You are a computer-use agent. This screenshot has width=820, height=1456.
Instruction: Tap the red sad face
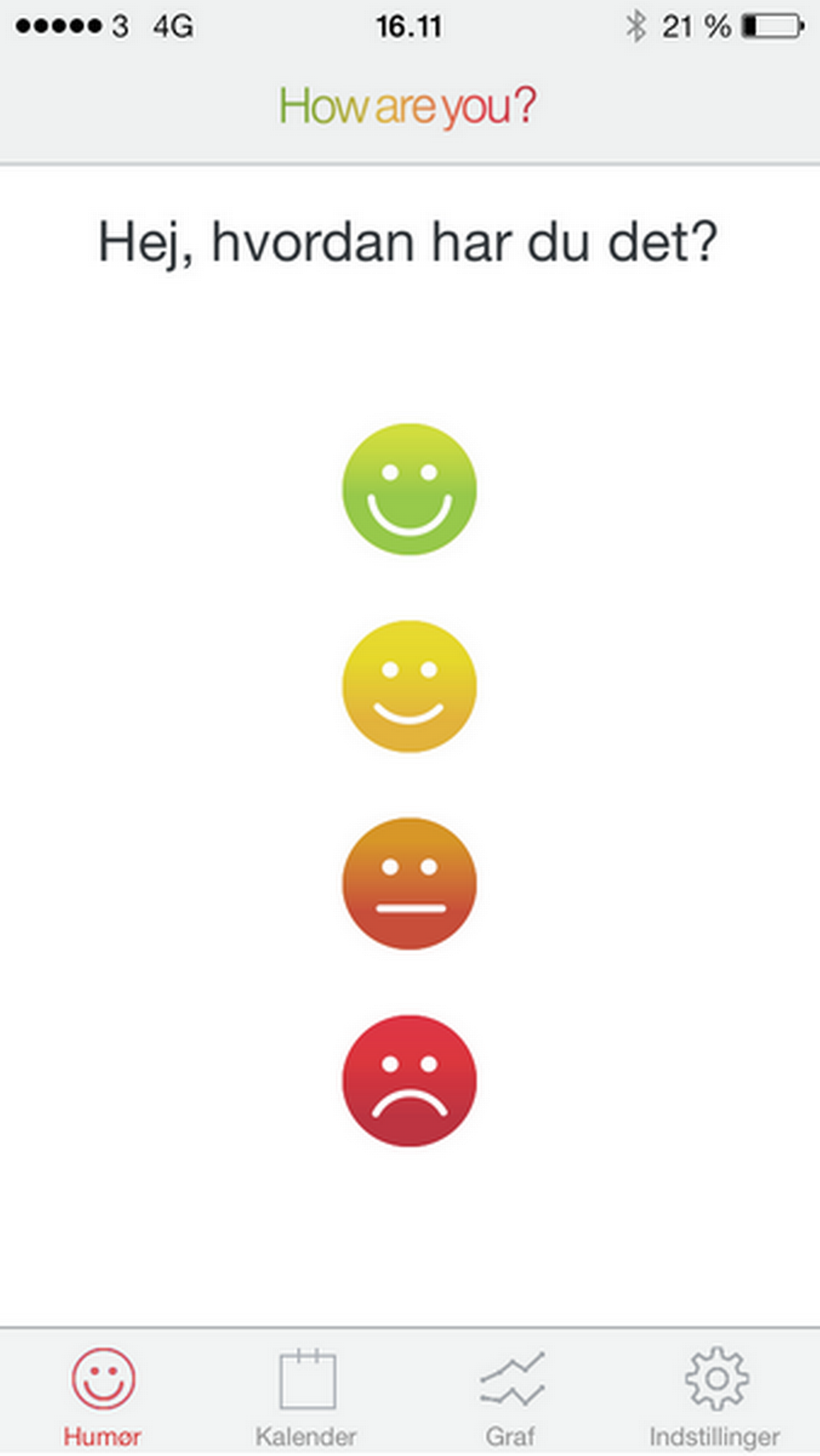409,1081
